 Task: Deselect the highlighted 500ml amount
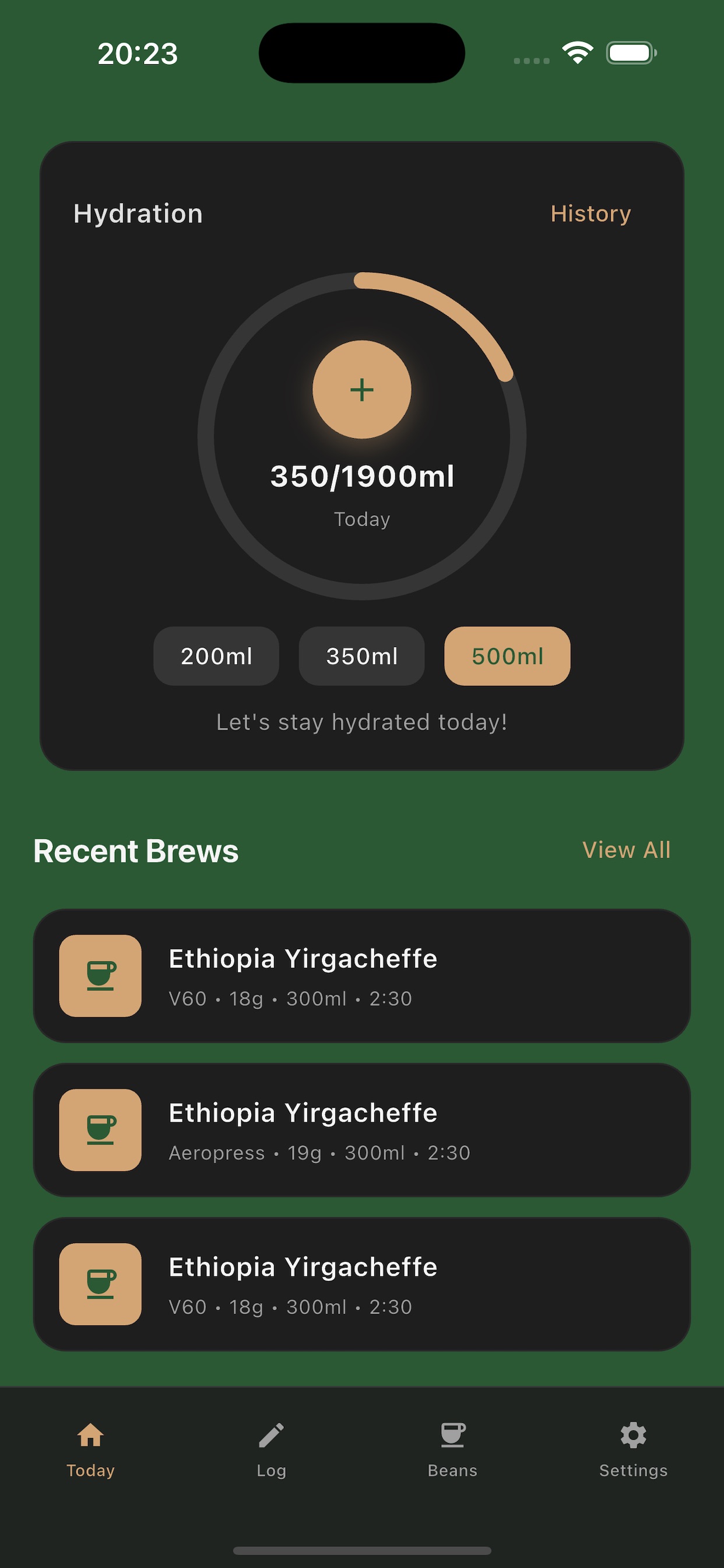coord(506,656)
